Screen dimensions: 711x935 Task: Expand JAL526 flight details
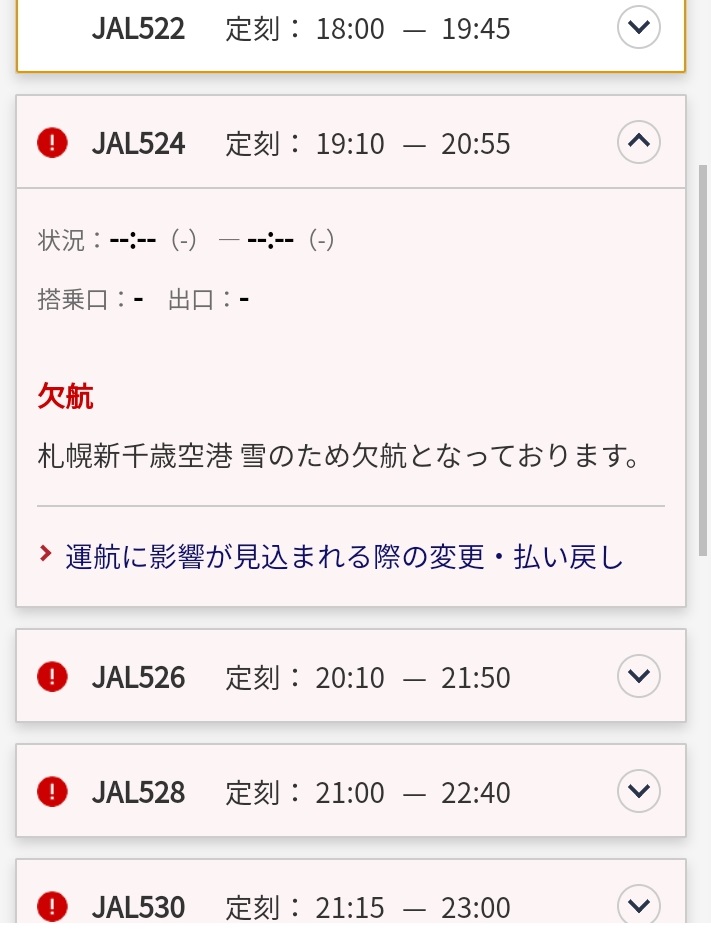pyautogui.click(x=639, y=677)
